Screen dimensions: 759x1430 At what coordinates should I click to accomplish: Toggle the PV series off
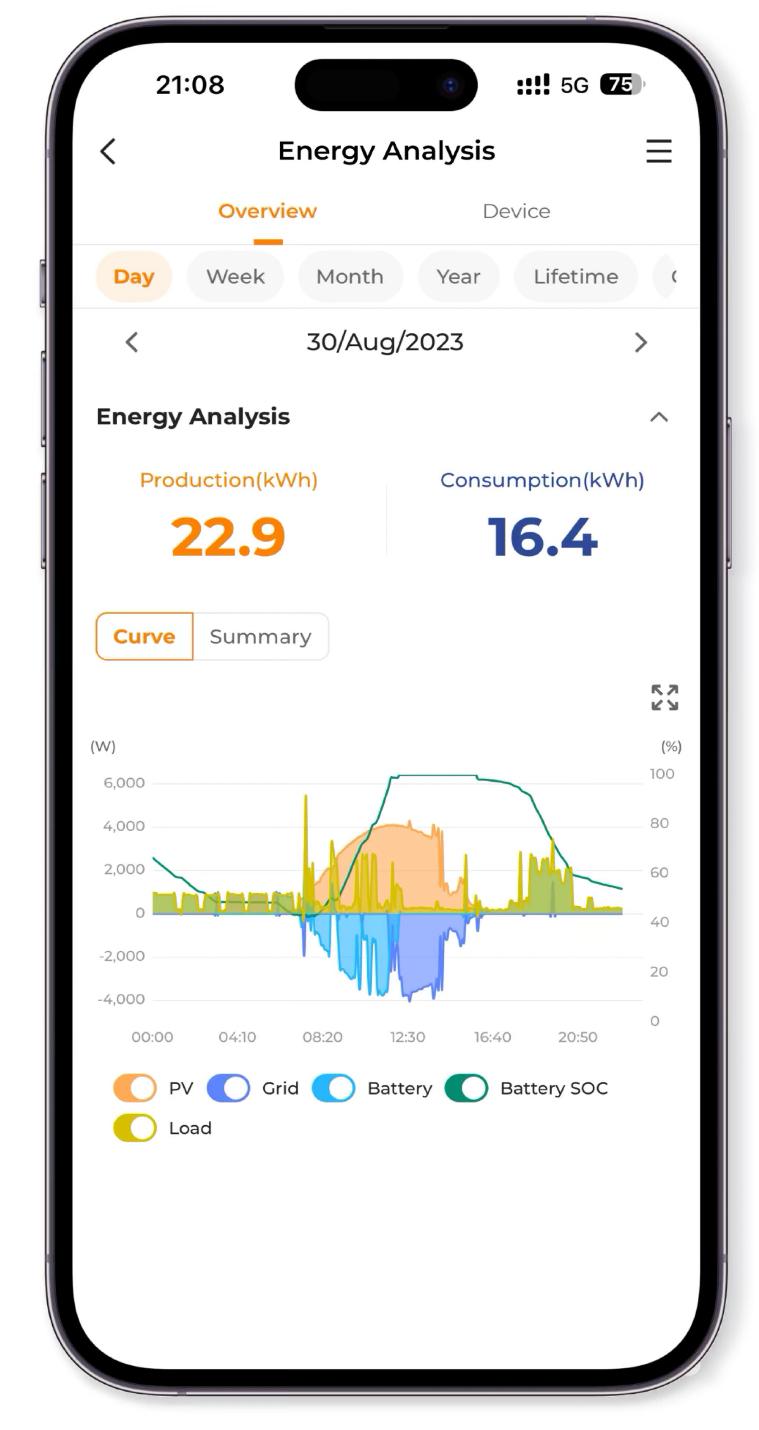[135, 1088]
